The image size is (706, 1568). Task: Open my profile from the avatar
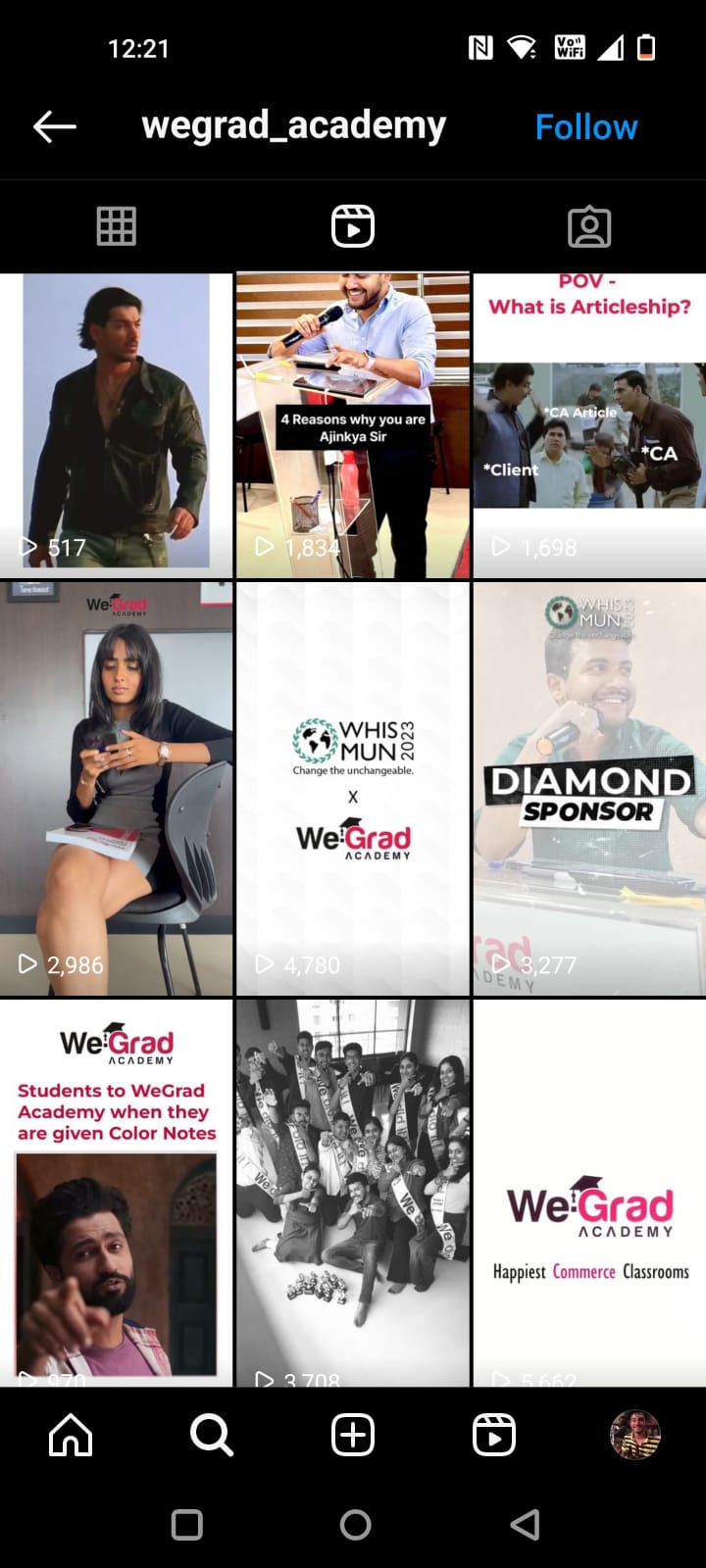(x=634, y=1436)
